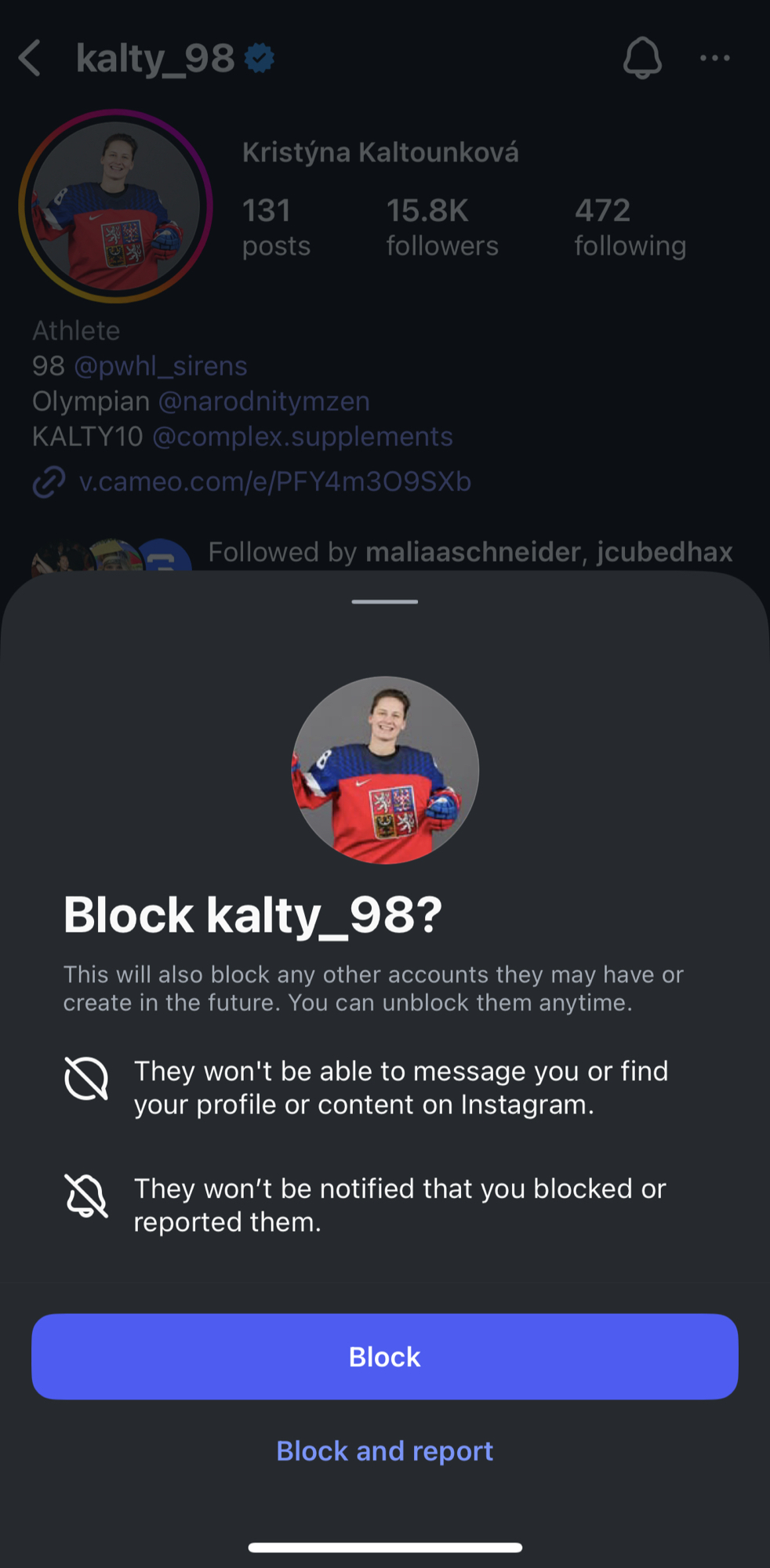The width and height of the screenshot is (770, 1568).
Task: Confirm with the blue Block button
Action: 384,1356
